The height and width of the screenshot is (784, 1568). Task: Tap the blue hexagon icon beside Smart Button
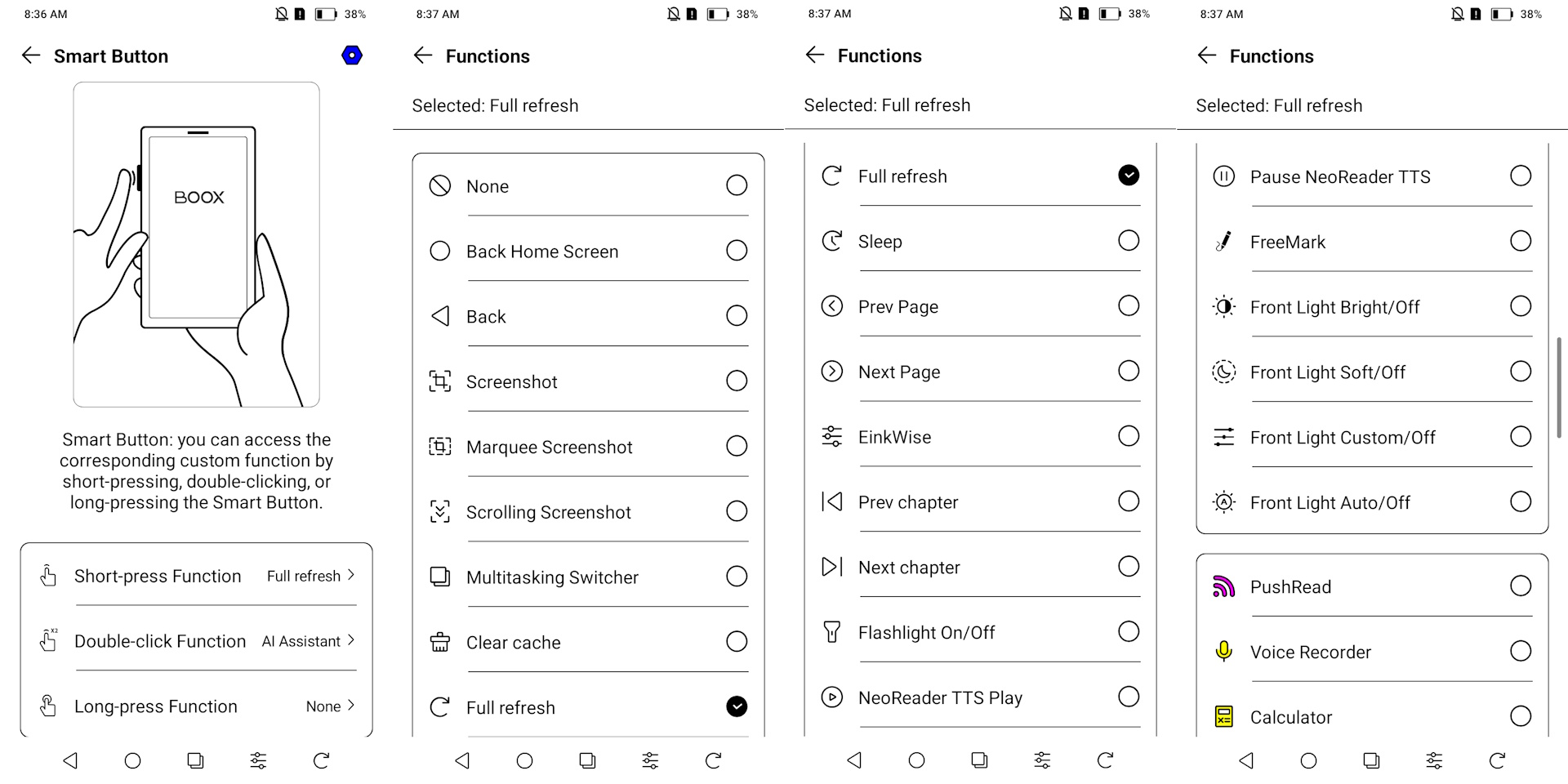click(x=352, y=56)
